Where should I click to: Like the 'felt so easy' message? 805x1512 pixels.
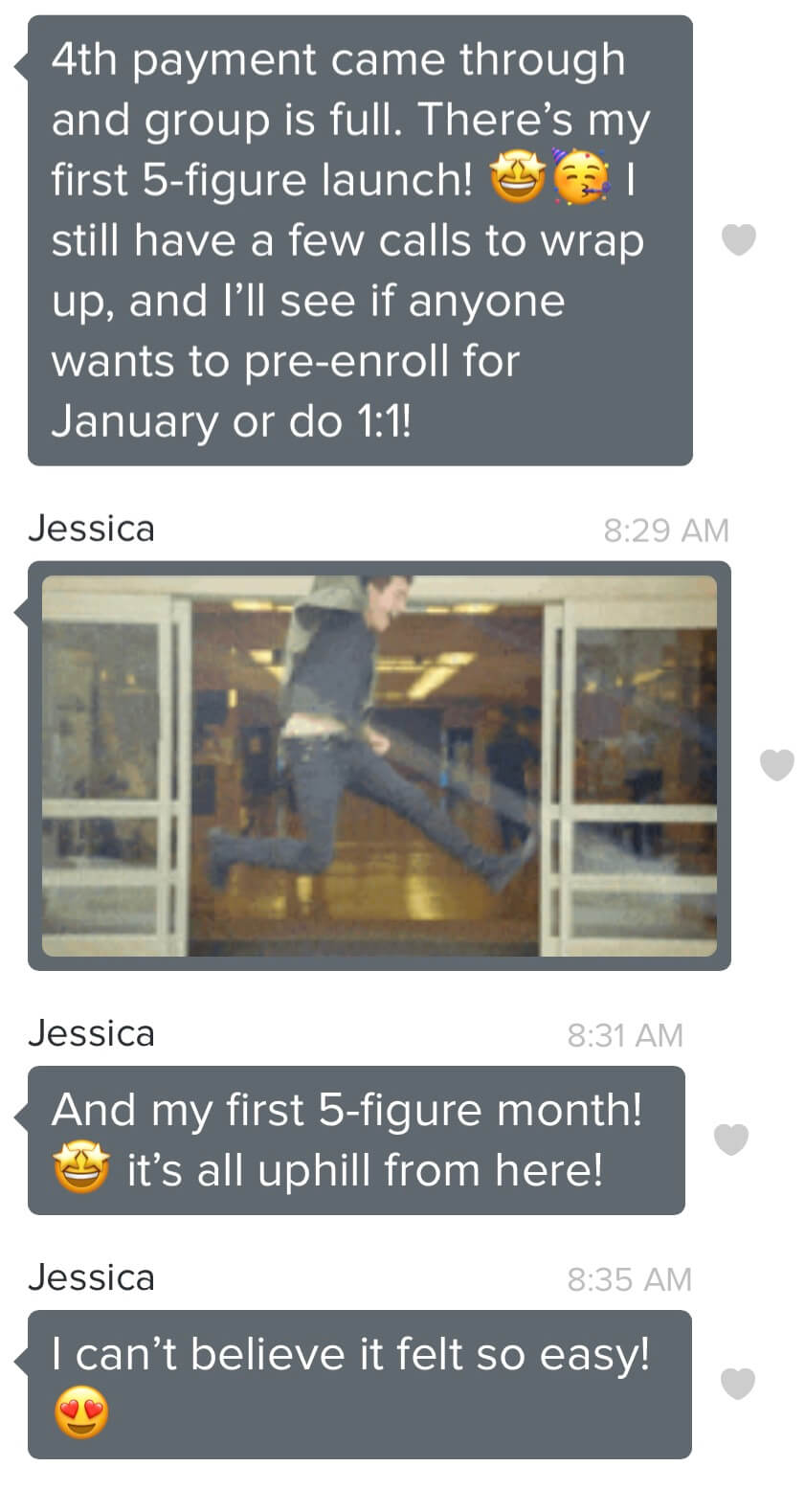pos(737,1383)
